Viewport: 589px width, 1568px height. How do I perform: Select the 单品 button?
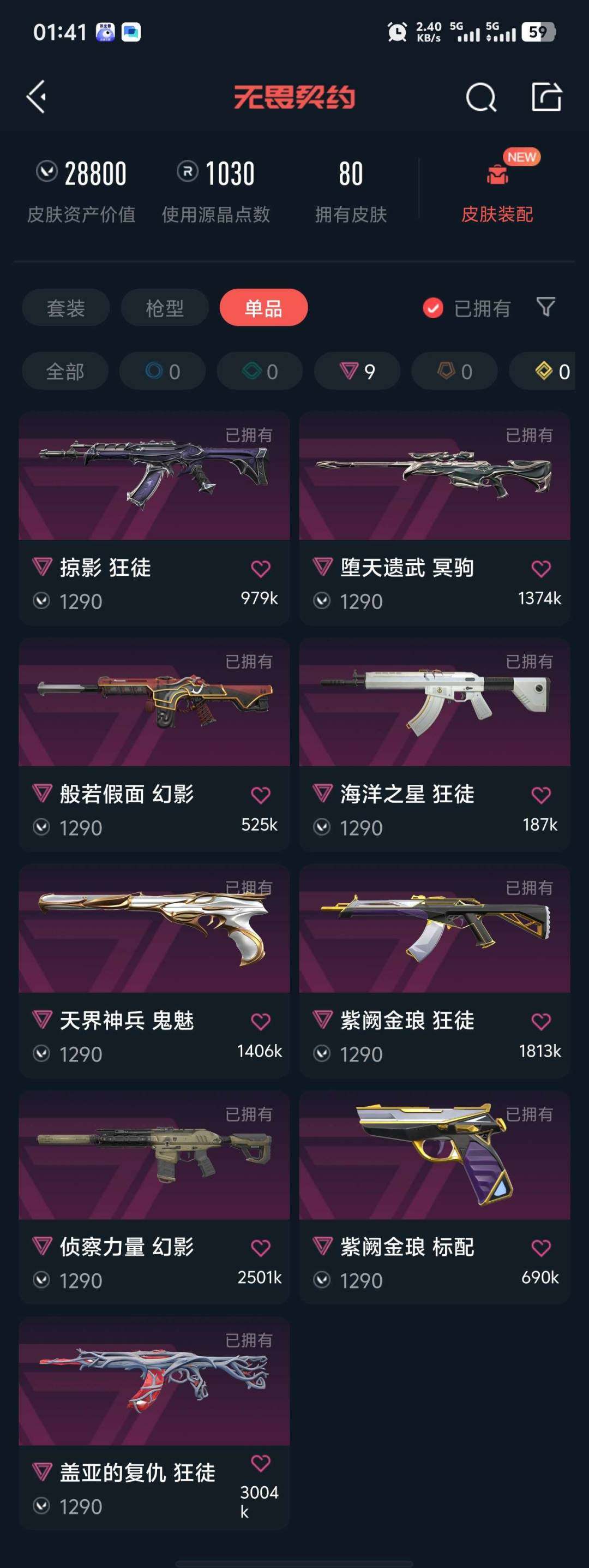pos(263,307)
